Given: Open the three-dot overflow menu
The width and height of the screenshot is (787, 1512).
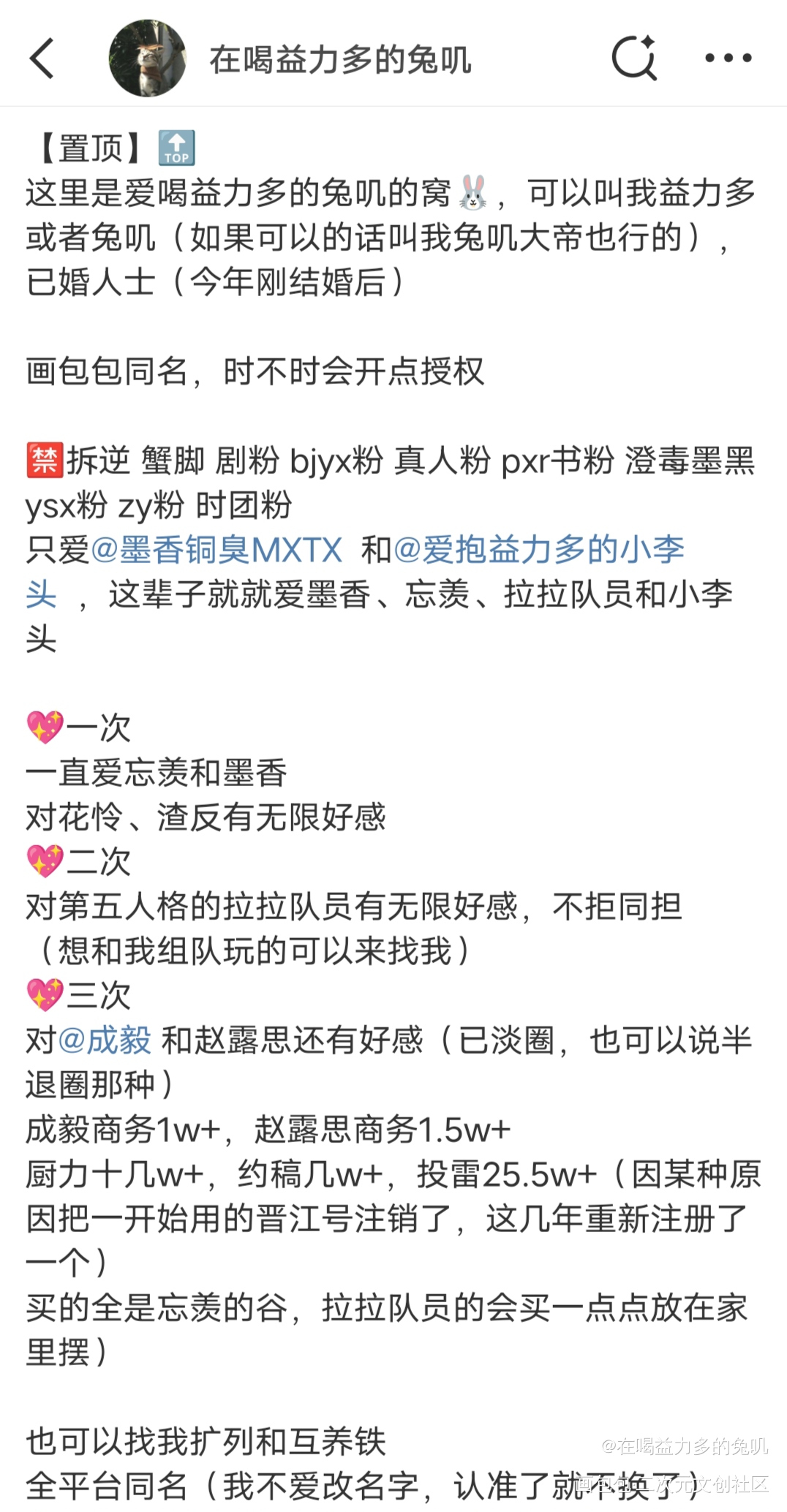Looking at the screenshot, I should (728, 58).
